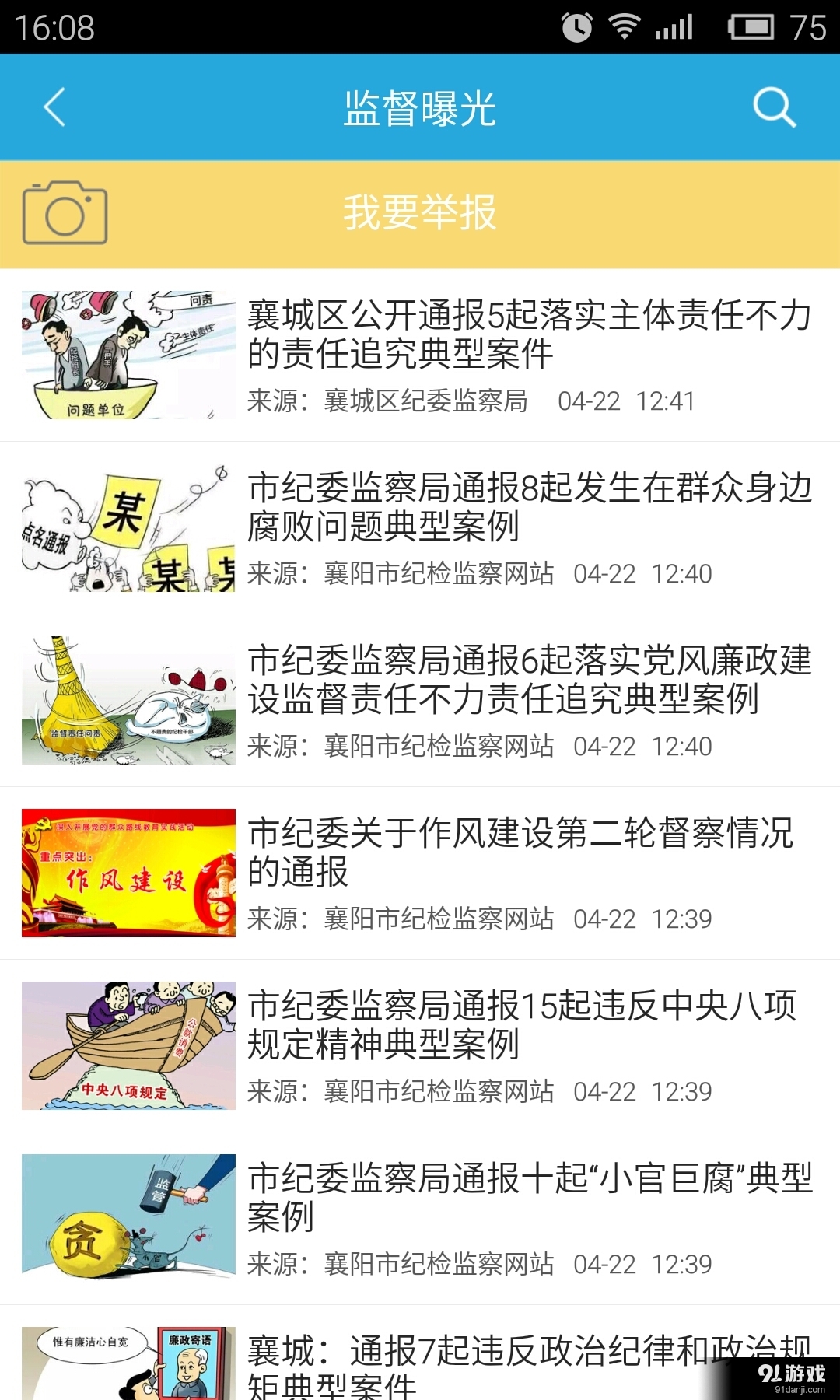Open the 小官巨腐 typical cases article

coord(420,1219)
